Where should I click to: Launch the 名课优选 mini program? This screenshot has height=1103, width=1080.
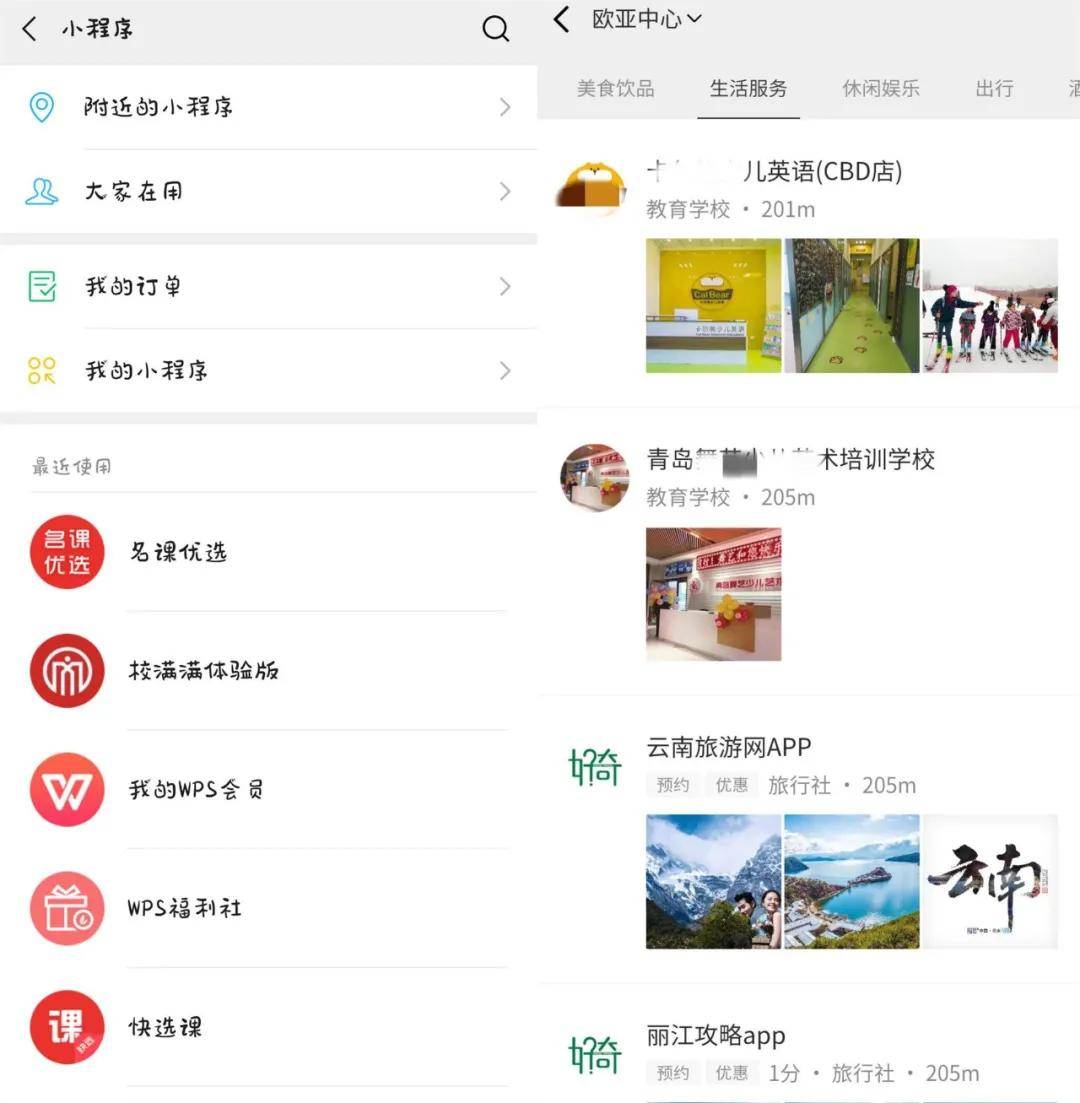click(x=178, y=552)
